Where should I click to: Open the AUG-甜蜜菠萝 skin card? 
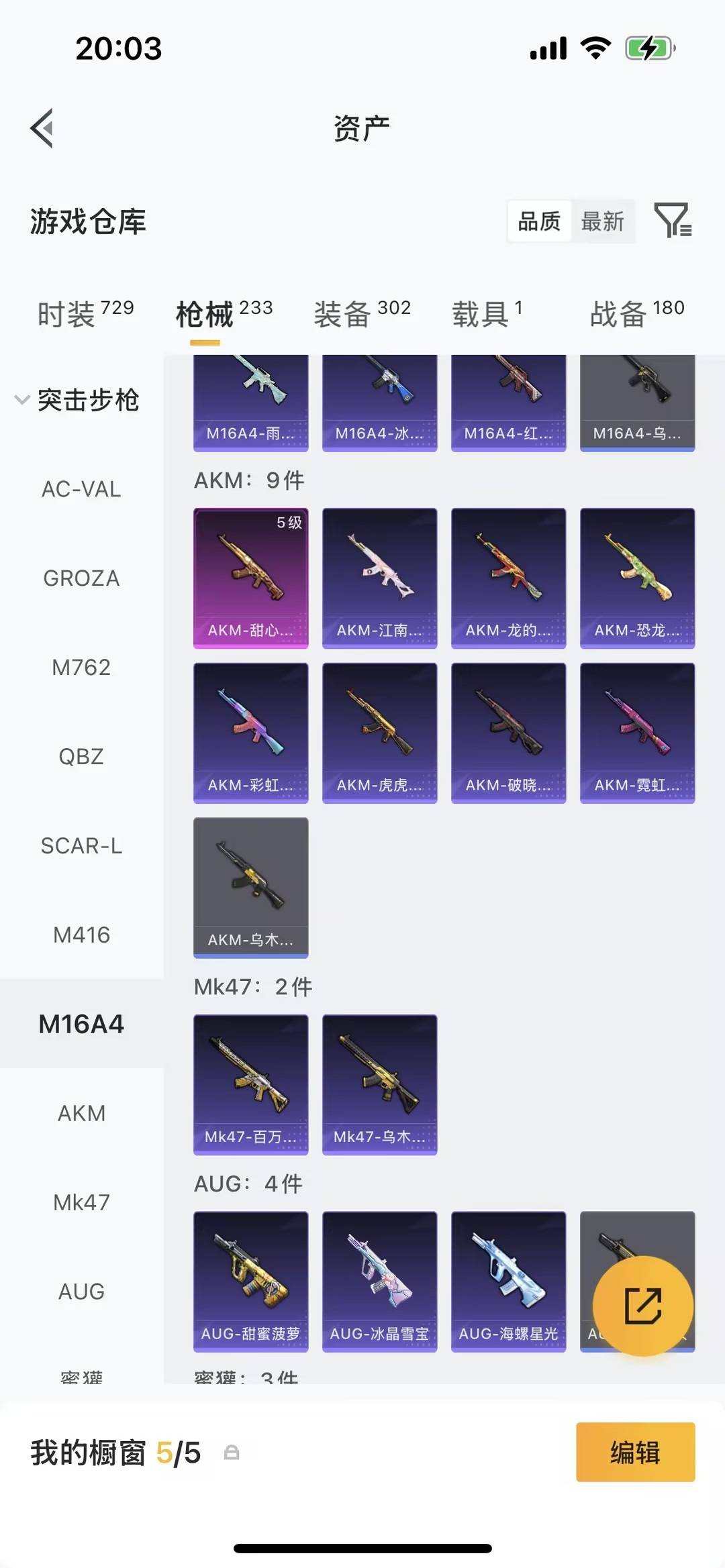click(251, 1281)
